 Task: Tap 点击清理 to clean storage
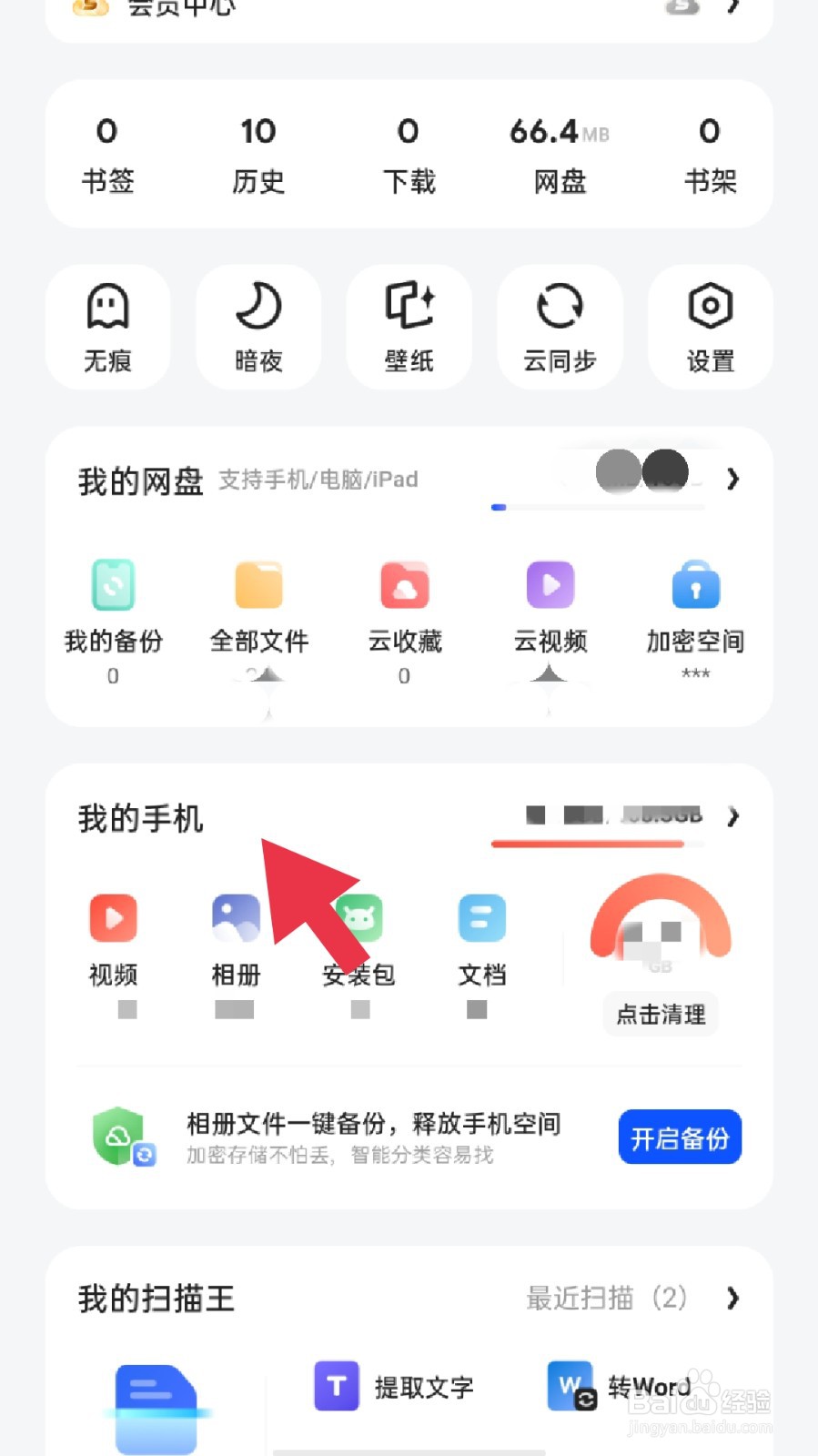coord(660,1015)
